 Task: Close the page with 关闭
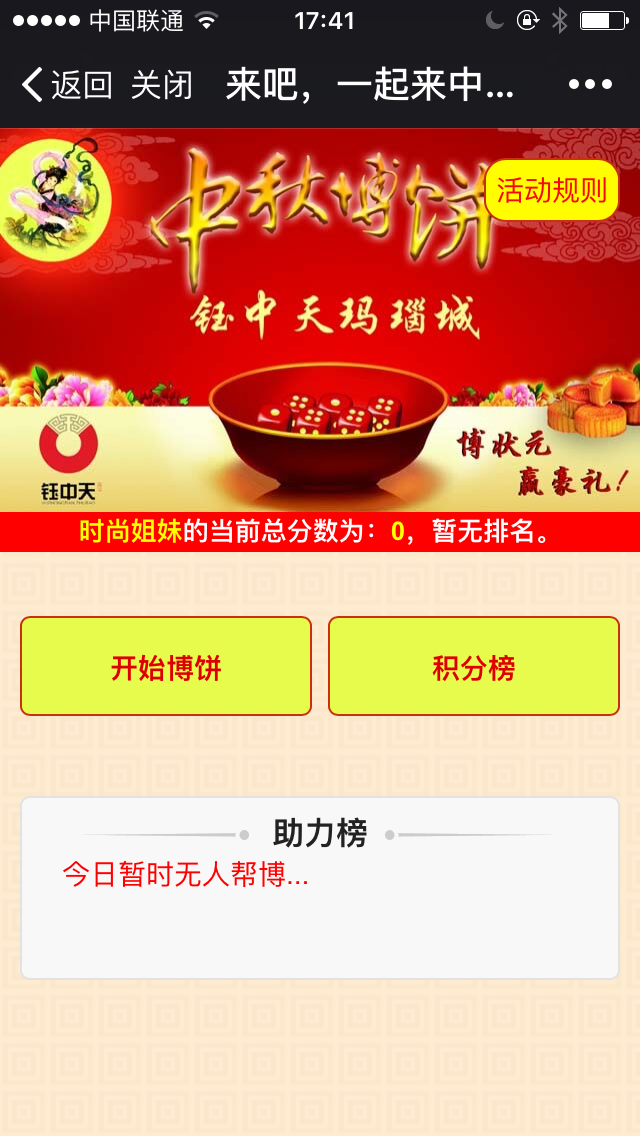(161, 85)
